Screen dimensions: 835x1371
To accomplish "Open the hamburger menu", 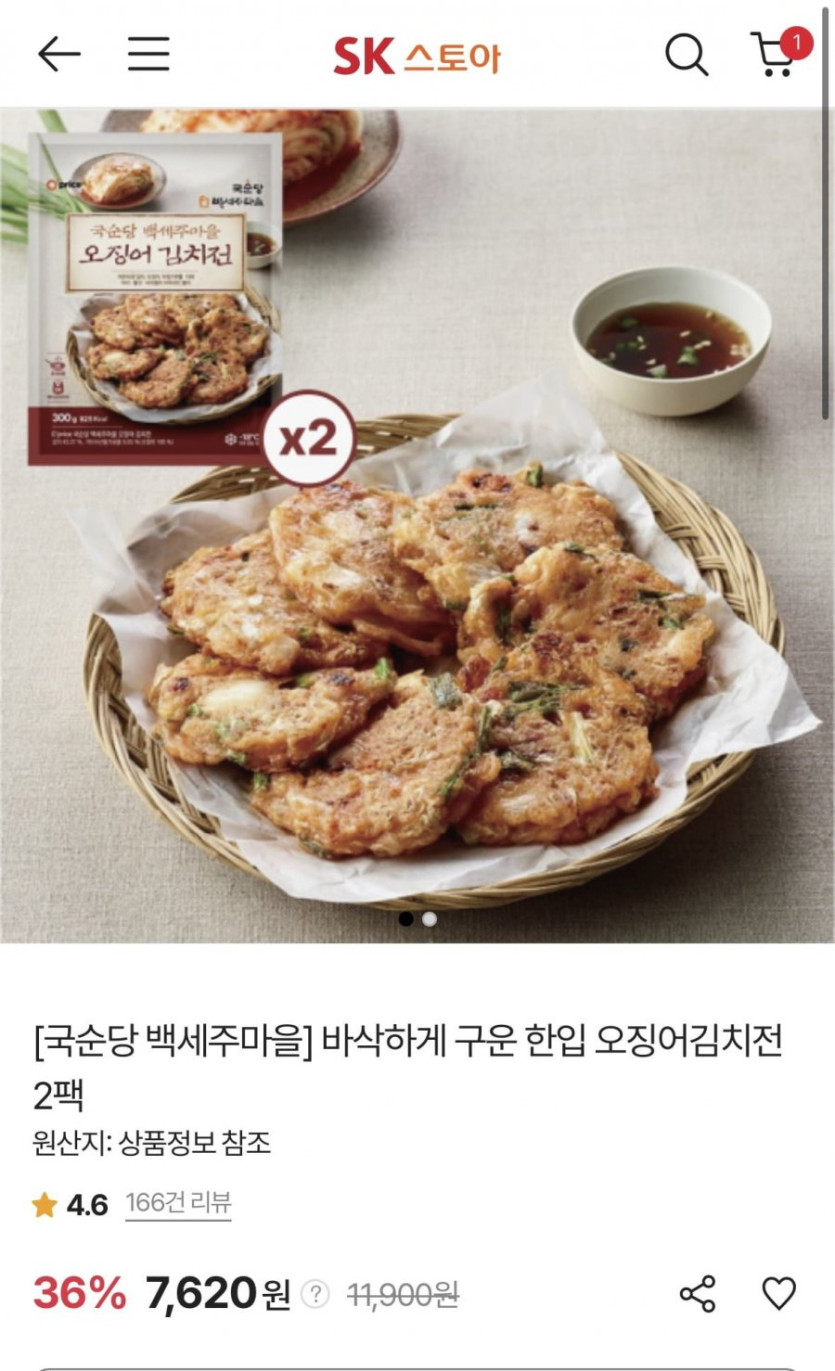I will tap(148, 54).
